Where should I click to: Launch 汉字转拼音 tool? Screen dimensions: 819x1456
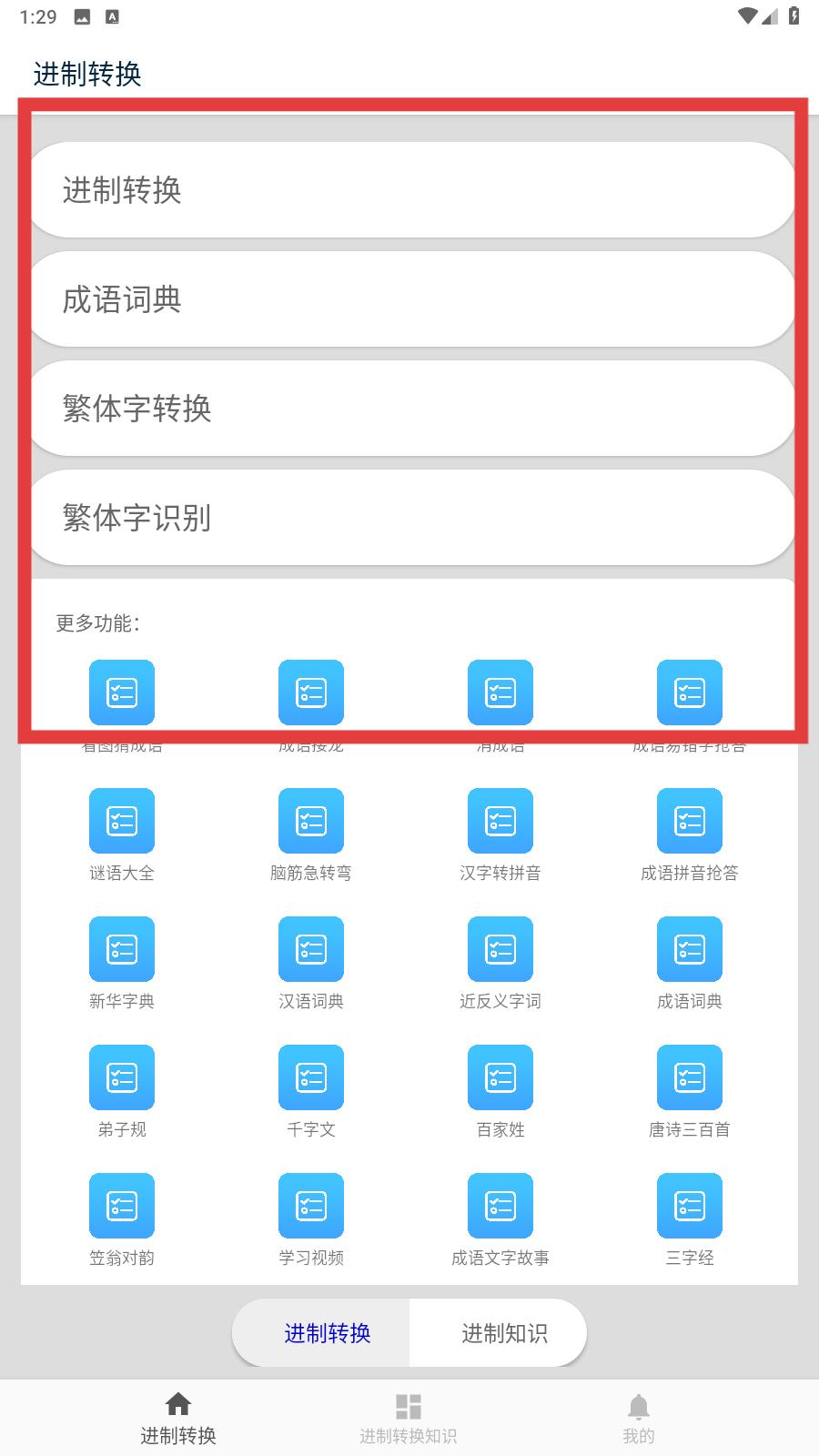(500, 835)
